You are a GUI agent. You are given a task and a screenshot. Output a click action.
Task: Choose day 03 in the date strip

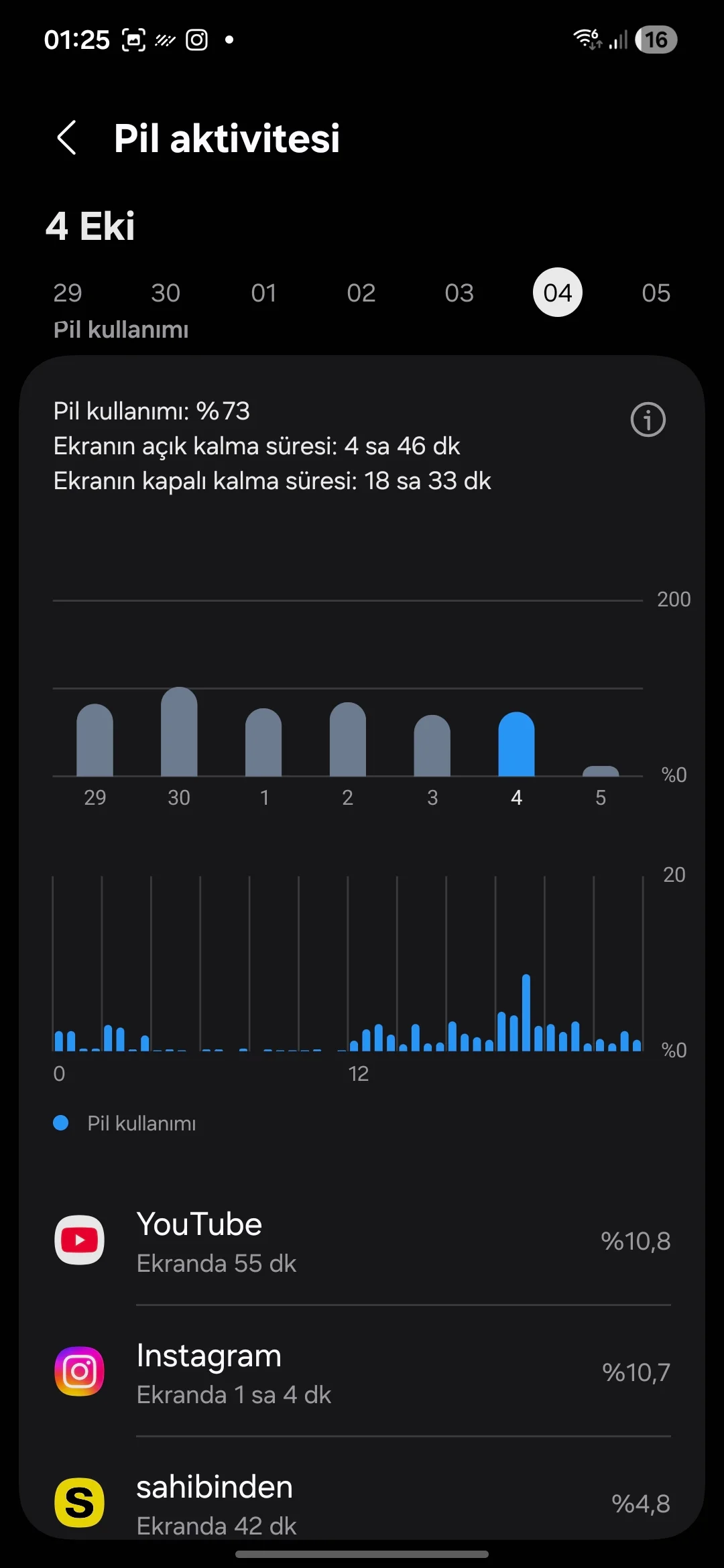(459, 293)
